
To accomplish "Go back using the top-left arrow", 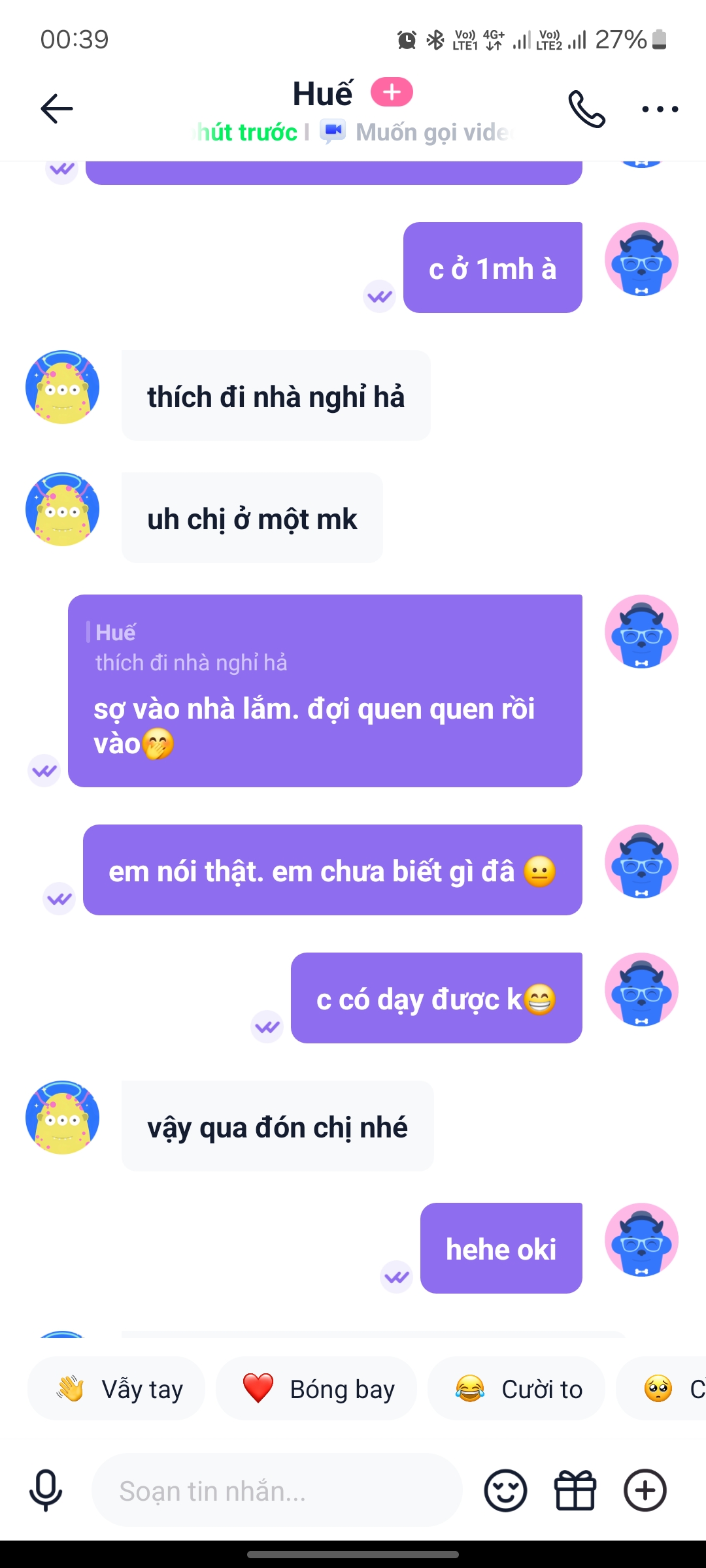I will pyautogui.click(x=57, y=108).
